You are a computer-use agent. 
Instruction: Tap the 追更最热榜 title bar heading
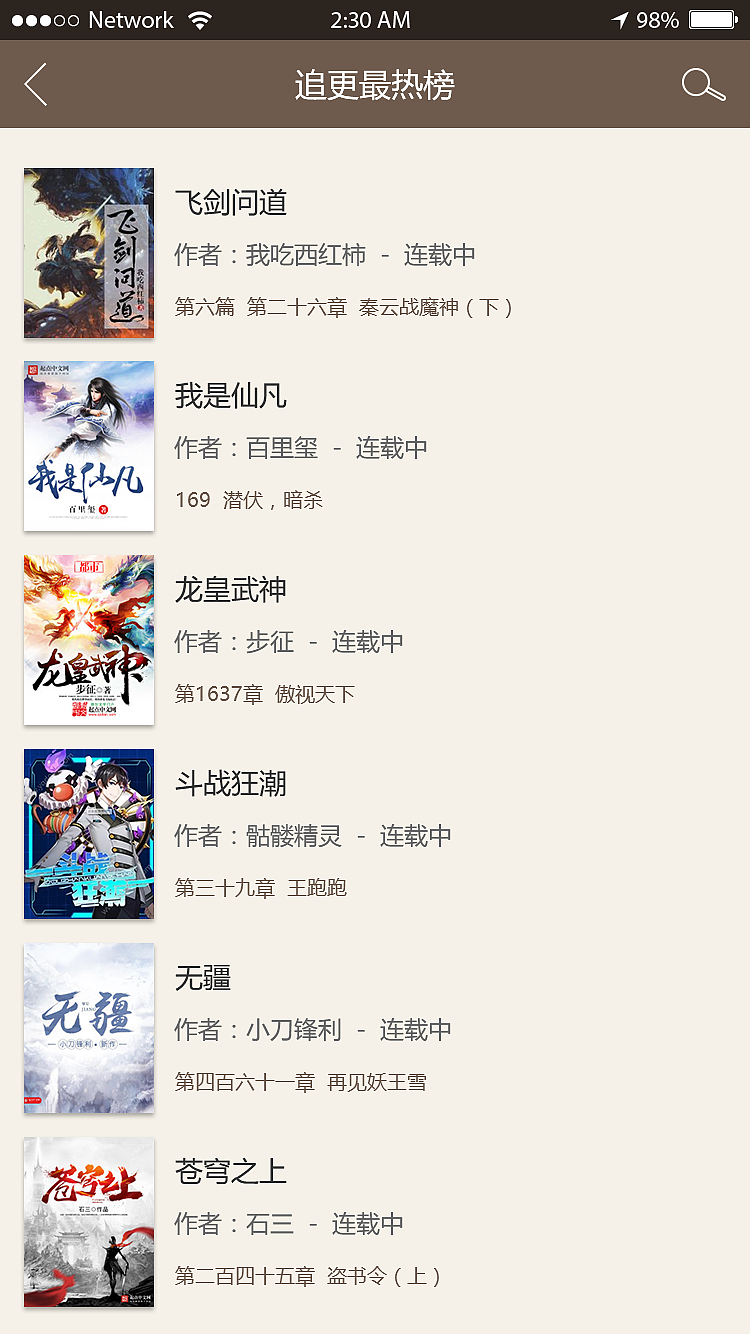(374, 84)
